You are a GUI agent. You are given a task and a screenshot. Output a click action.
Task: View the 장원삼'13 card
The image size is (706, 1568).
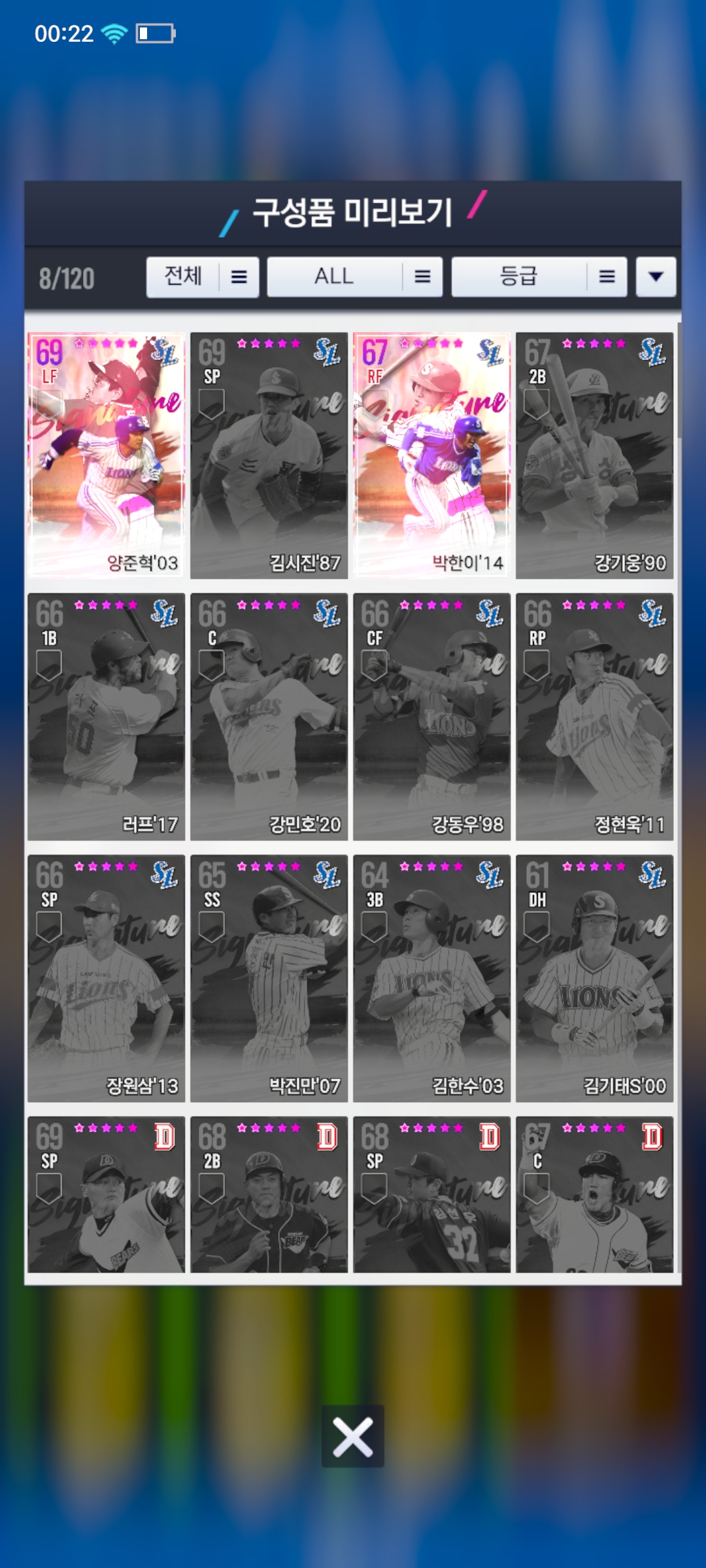point(106,978)
